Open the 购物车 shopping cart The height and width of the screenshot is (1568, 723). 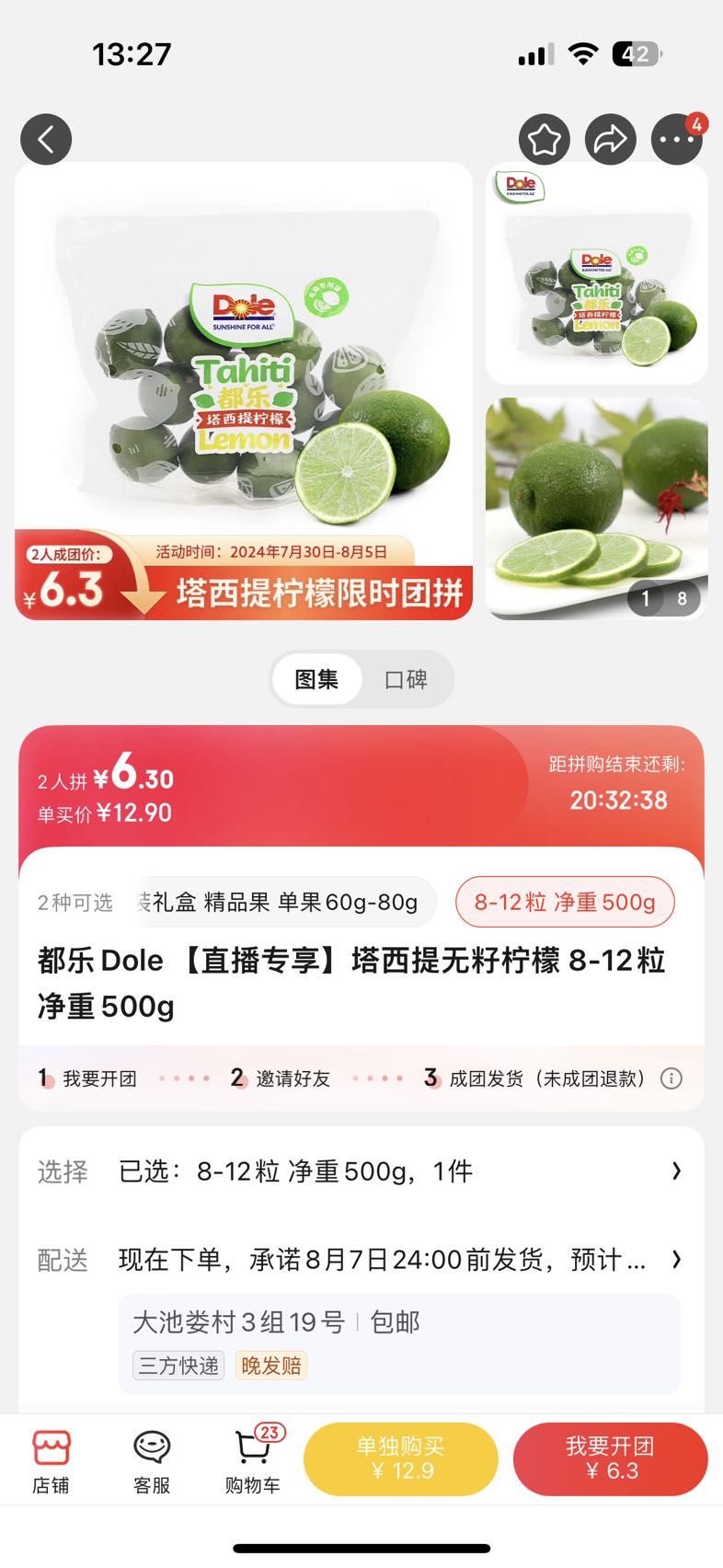pos(253,1463)
